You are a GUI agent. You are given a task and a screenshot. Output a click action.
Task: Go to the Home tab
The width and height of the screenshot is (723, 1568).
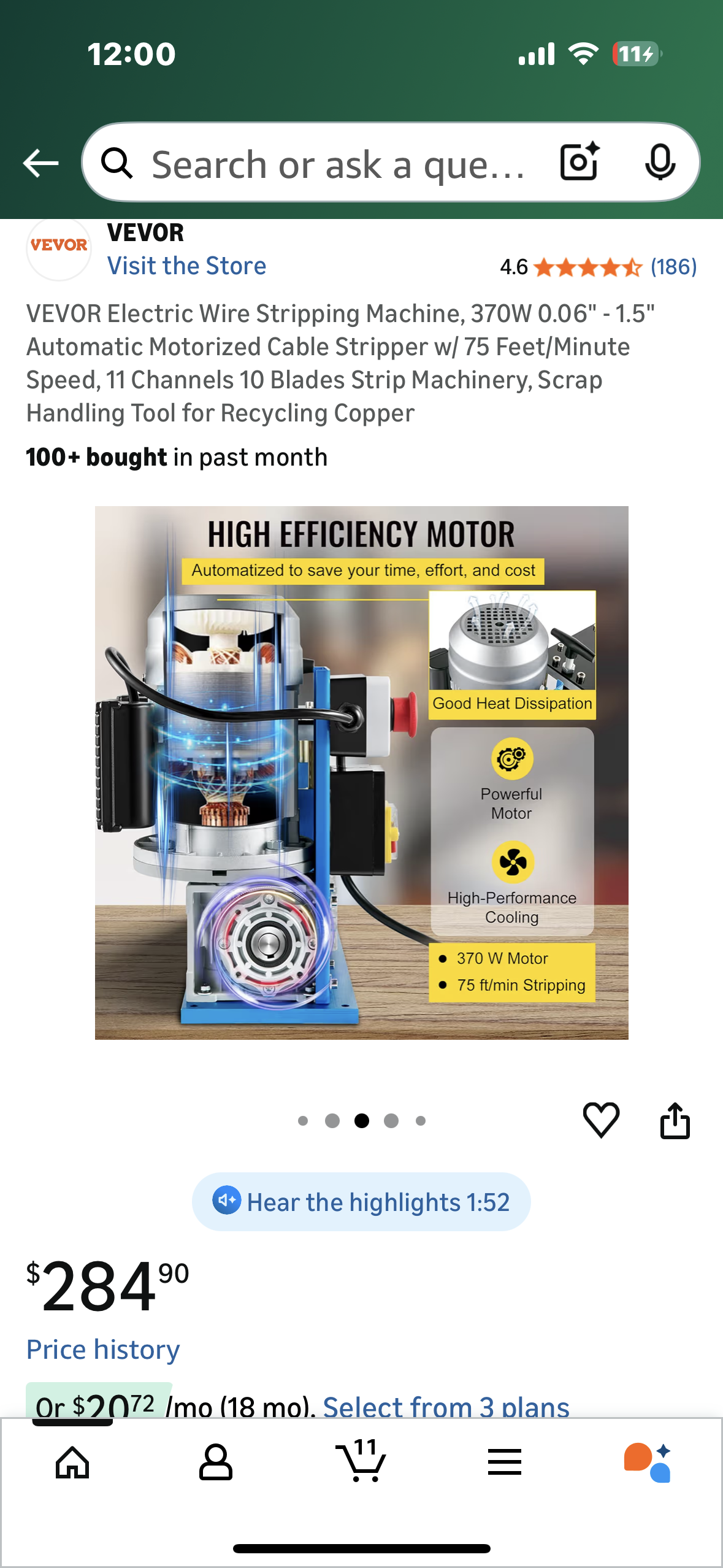72,1462
